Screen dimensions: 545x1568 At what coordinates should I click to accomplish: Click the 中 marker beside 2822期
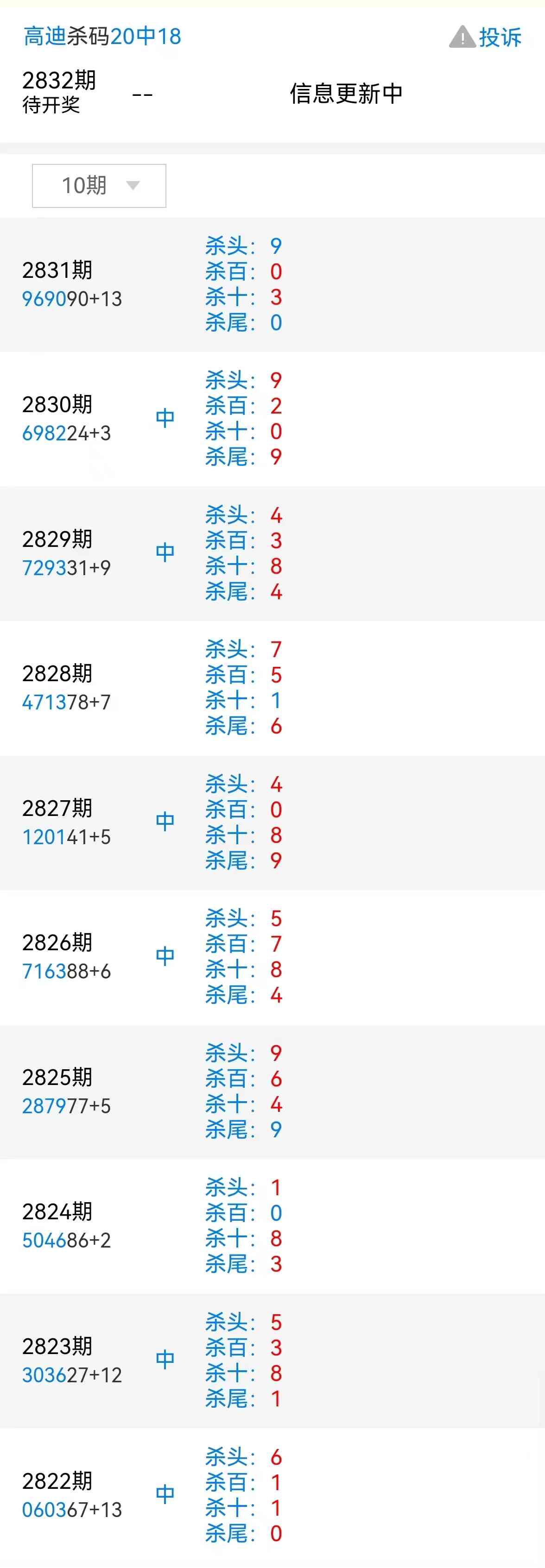[x=165, y=1493]
